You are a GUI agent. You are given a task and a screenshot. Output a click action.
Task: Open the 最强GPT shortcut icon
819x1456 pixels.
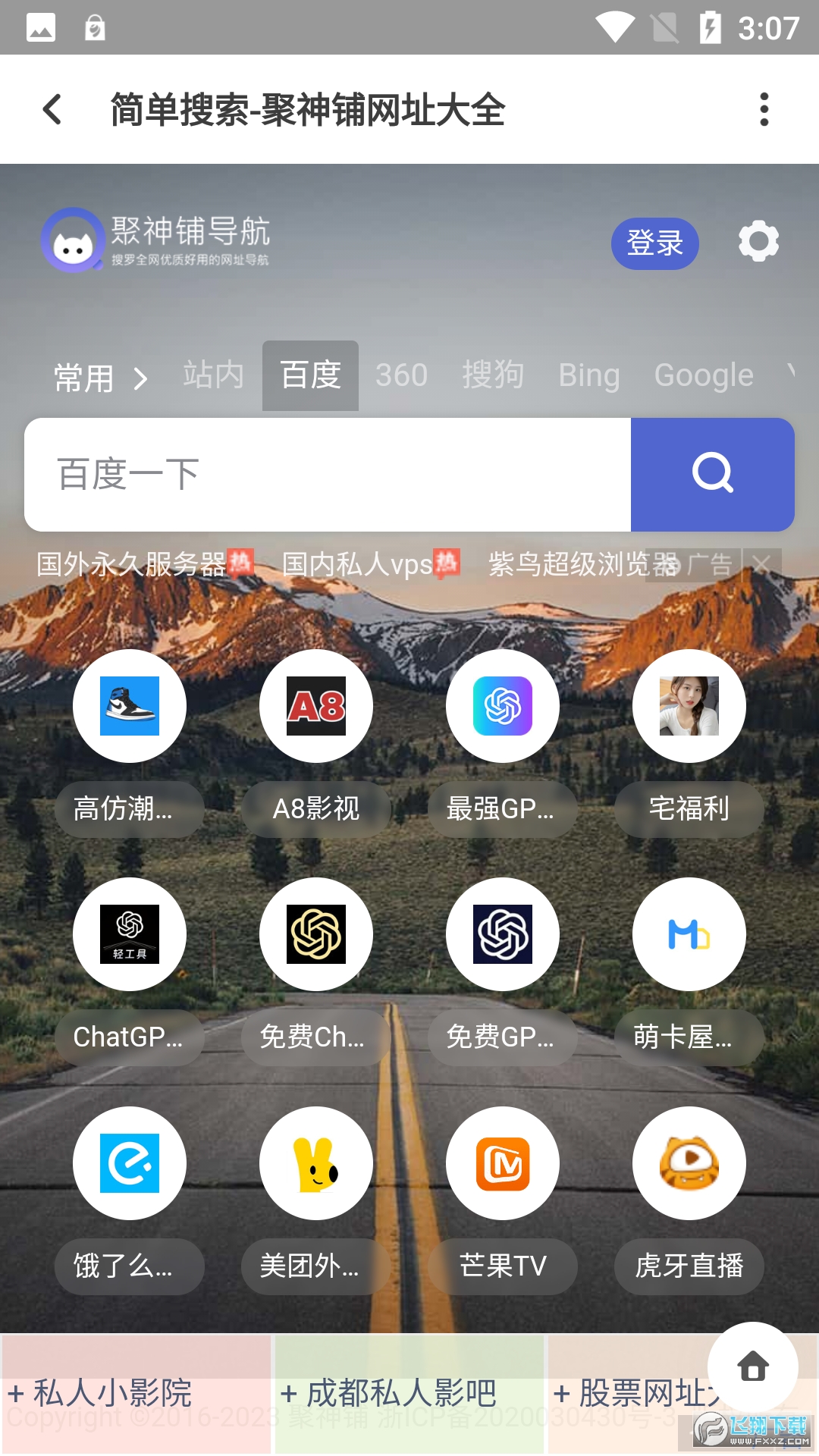pos(502,705)
